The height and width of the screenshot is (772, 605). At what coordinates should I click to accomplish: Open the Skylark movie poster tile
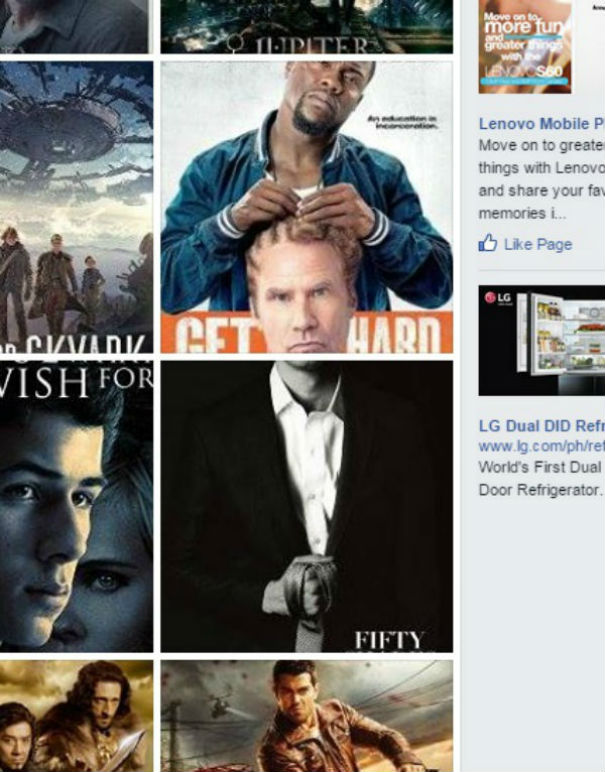click(76, 207)
